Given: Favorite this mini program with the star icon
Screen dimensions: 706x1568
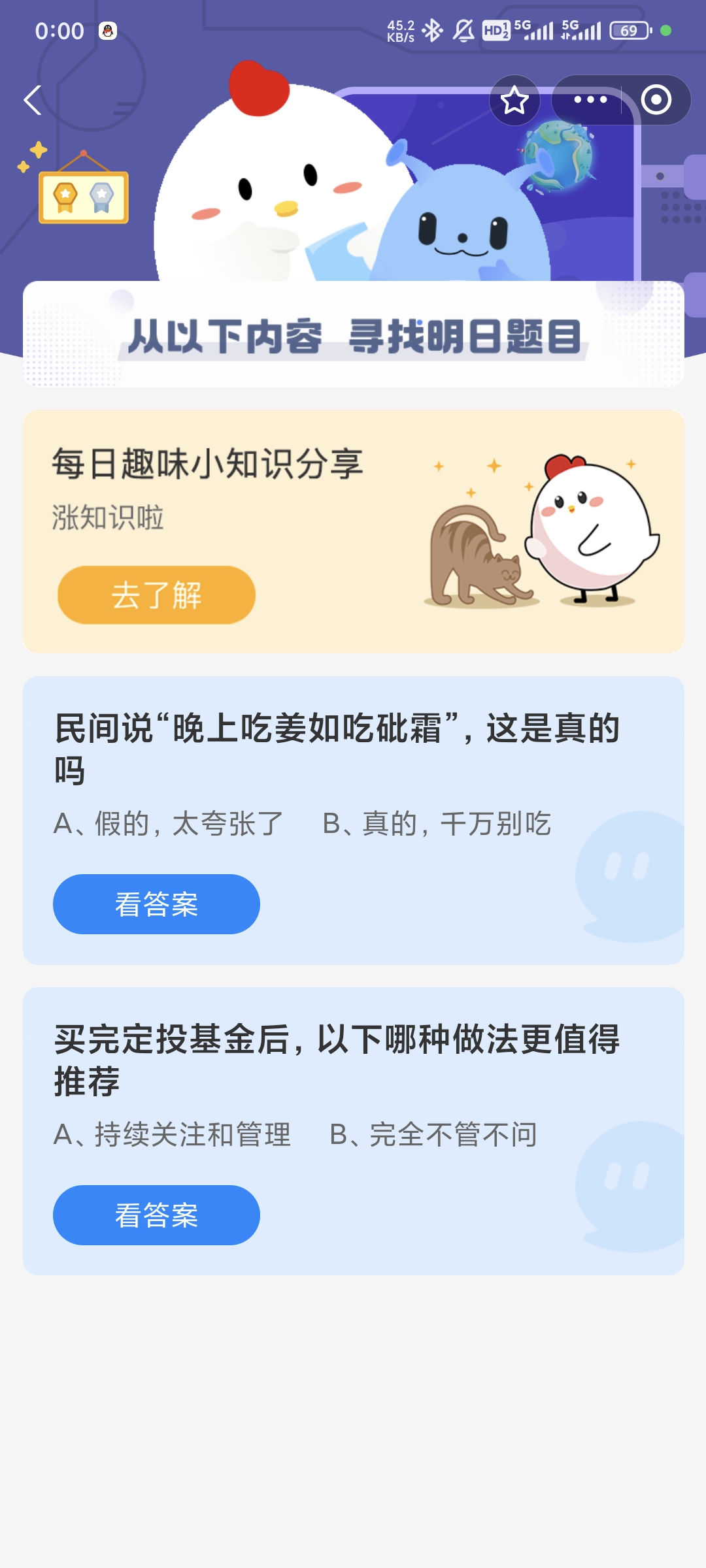Looking at the screenshot, I should pyautogui.click(x=514, y=100).
